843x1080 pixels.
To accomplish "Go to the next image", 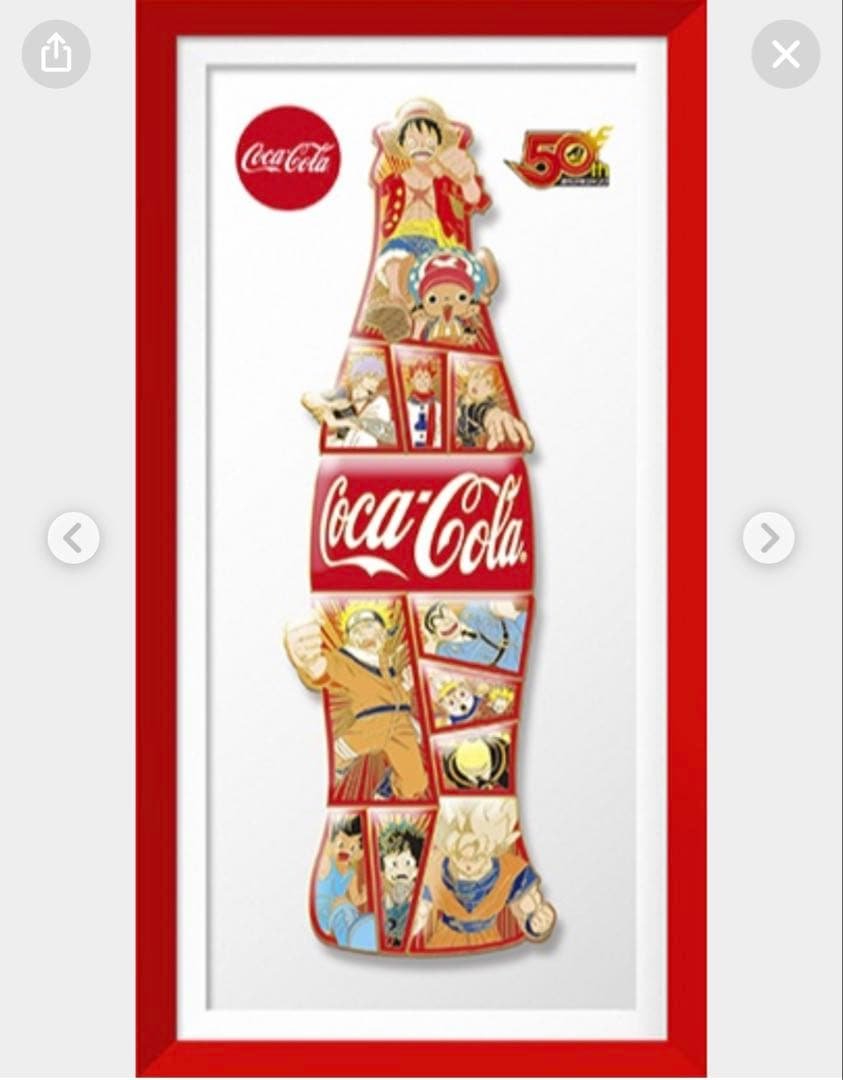I will pyautogui.click(x=768, y=538).
